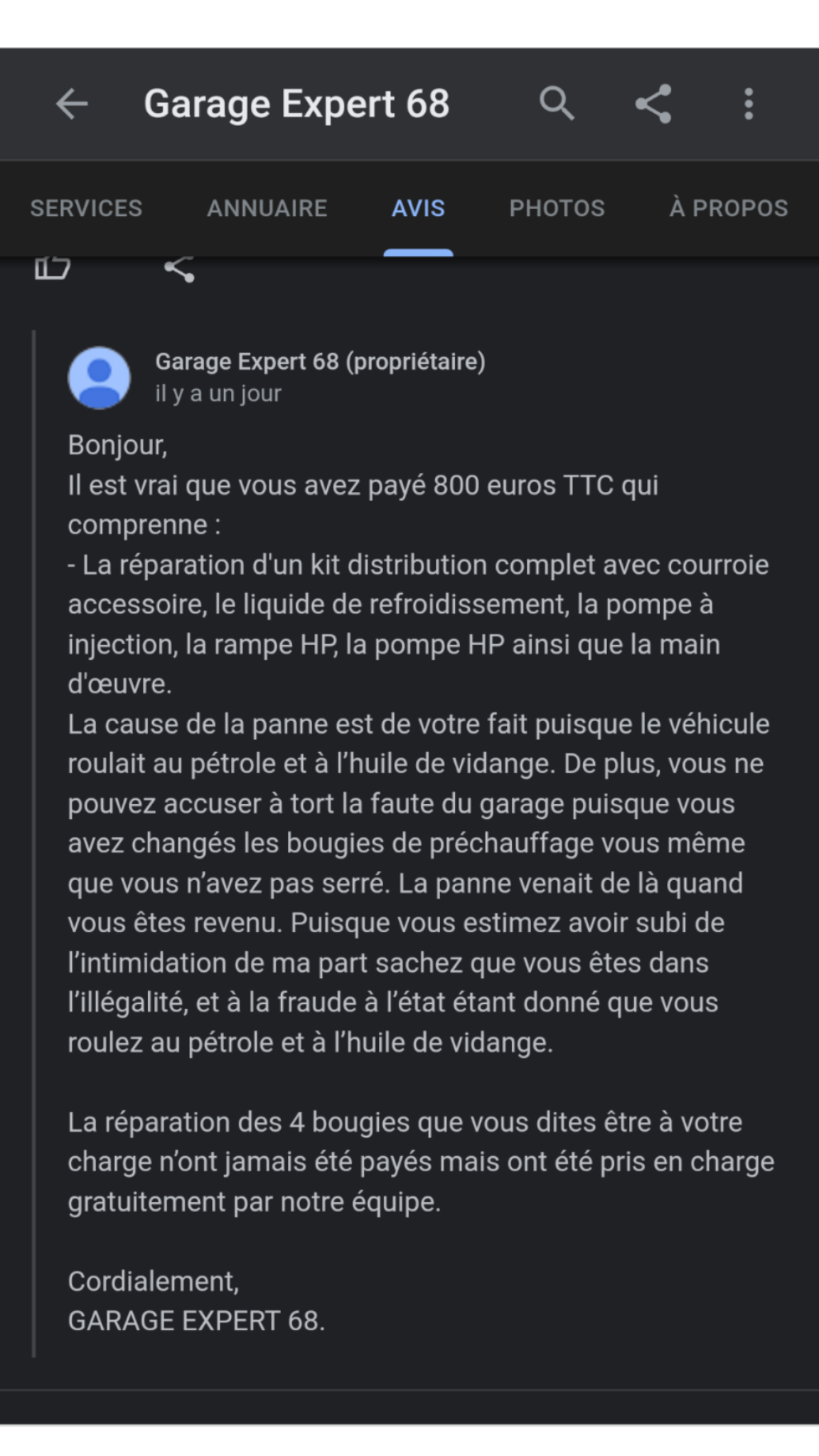Switch to the Annuaire tab
This screenshot has width=819, height=1456.
click(267, 208)
